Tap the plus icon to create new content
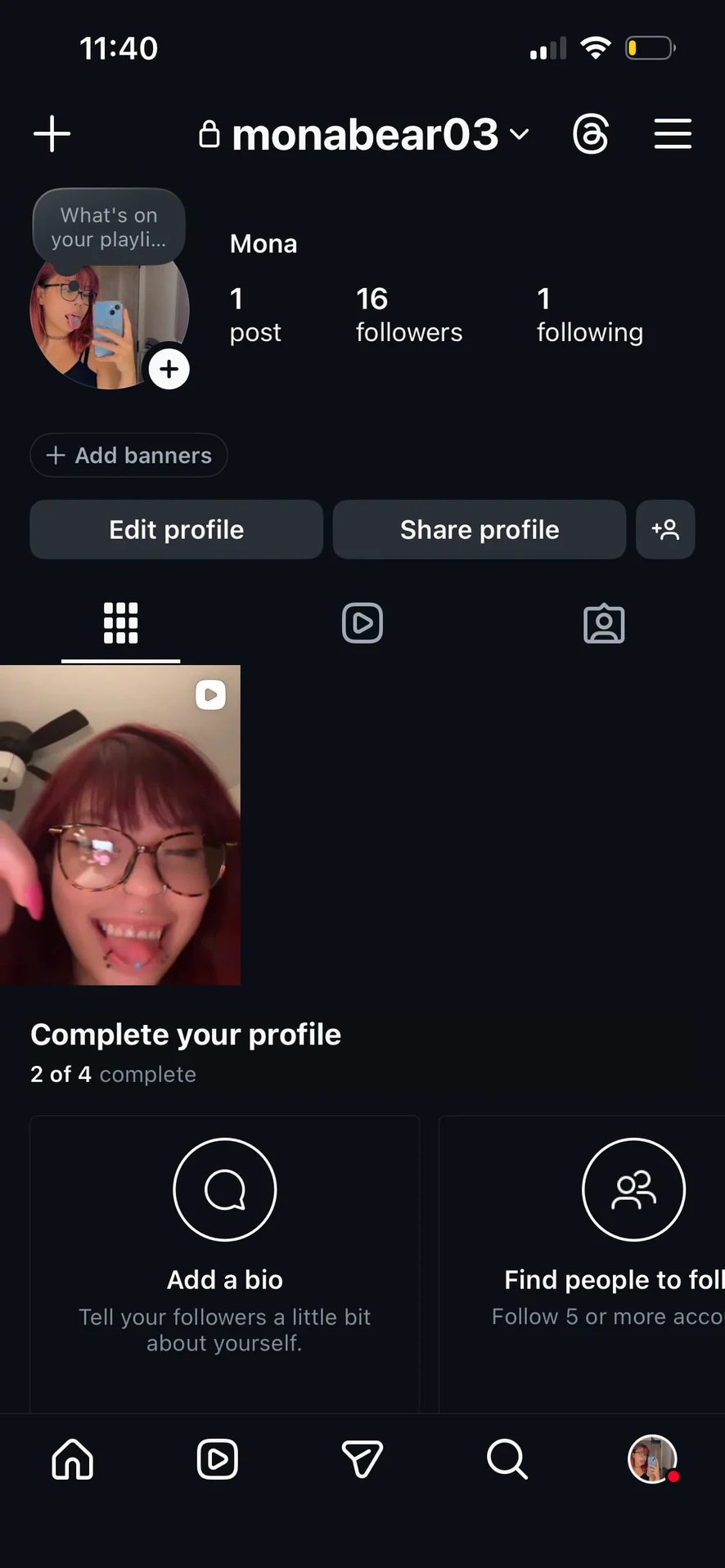The image size is (725, 1568). [x=52, y=133]
